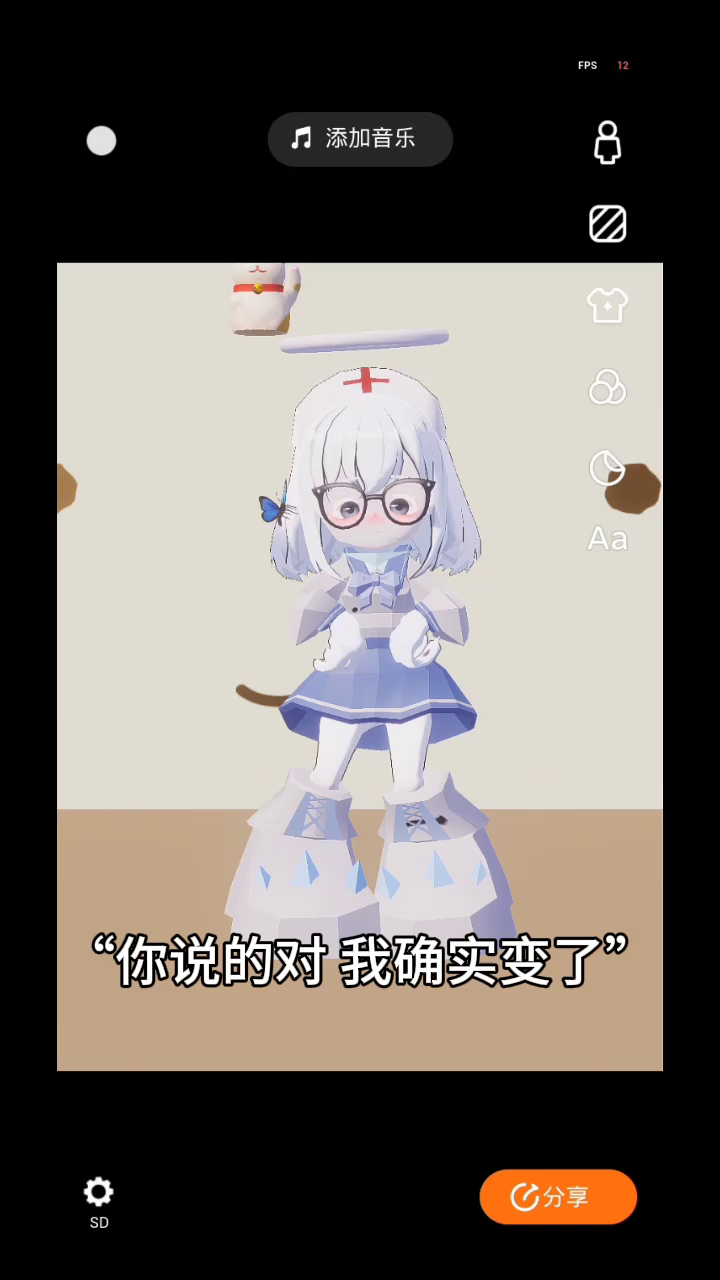Open the color filters icon
Viewport: 720px width, 1280px height.
pyautogui.click(x=607, y=386)
